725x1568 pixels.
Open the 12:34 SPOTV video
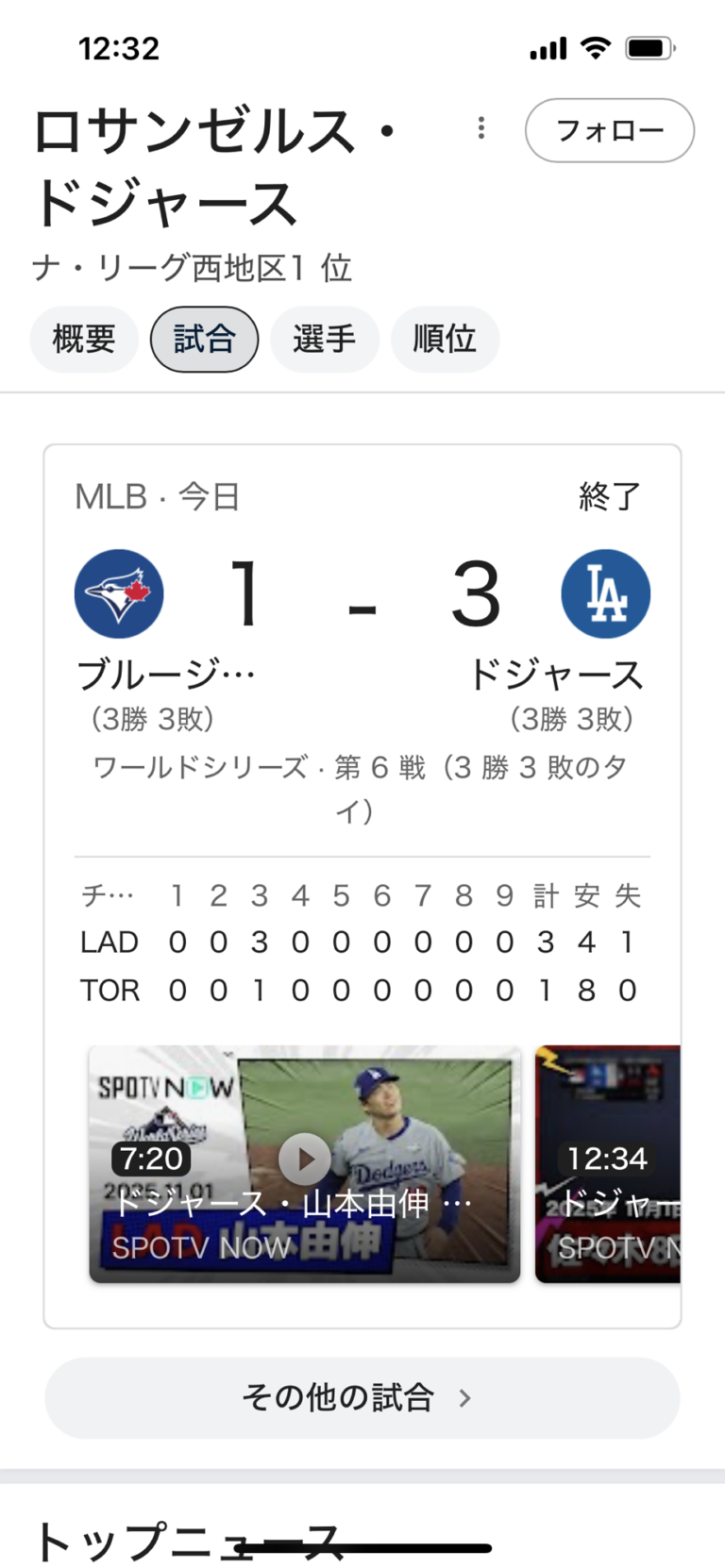(x=608, y=1164)
